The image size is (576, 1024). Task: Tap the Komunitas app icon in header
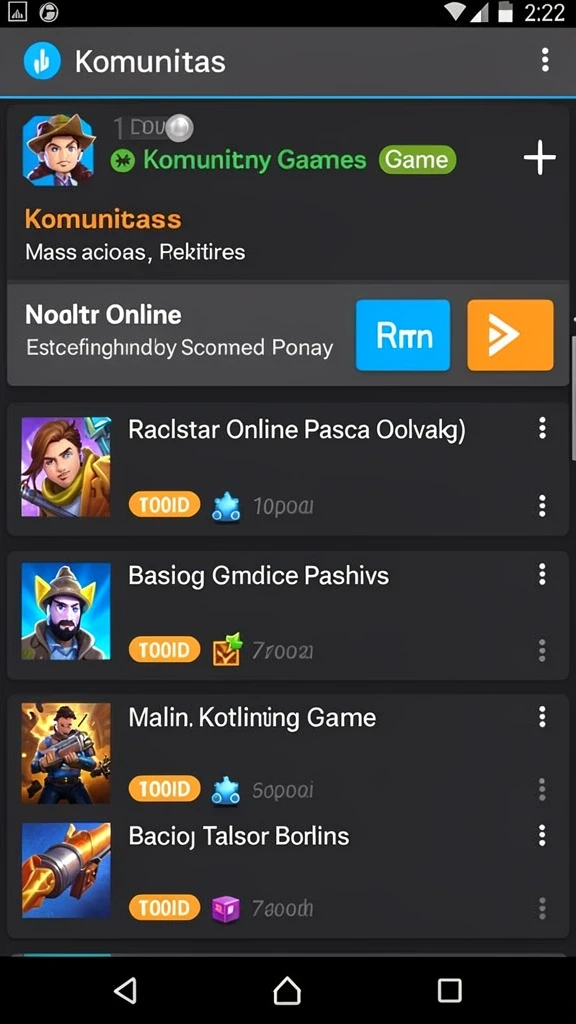click(x=42, y=61)
